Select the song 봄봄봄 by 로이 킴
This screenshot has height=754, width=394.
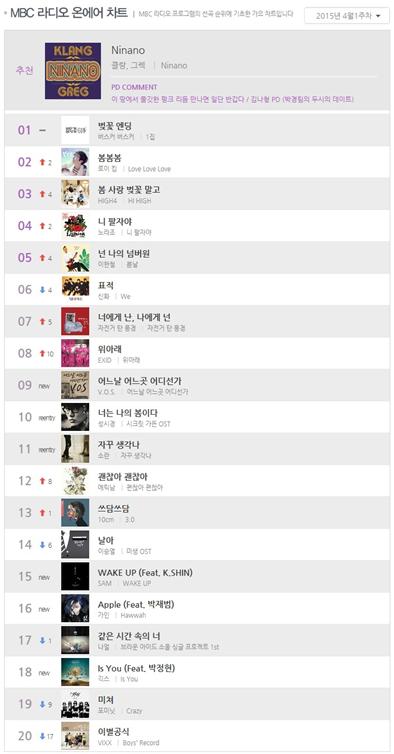coord(110,158)
